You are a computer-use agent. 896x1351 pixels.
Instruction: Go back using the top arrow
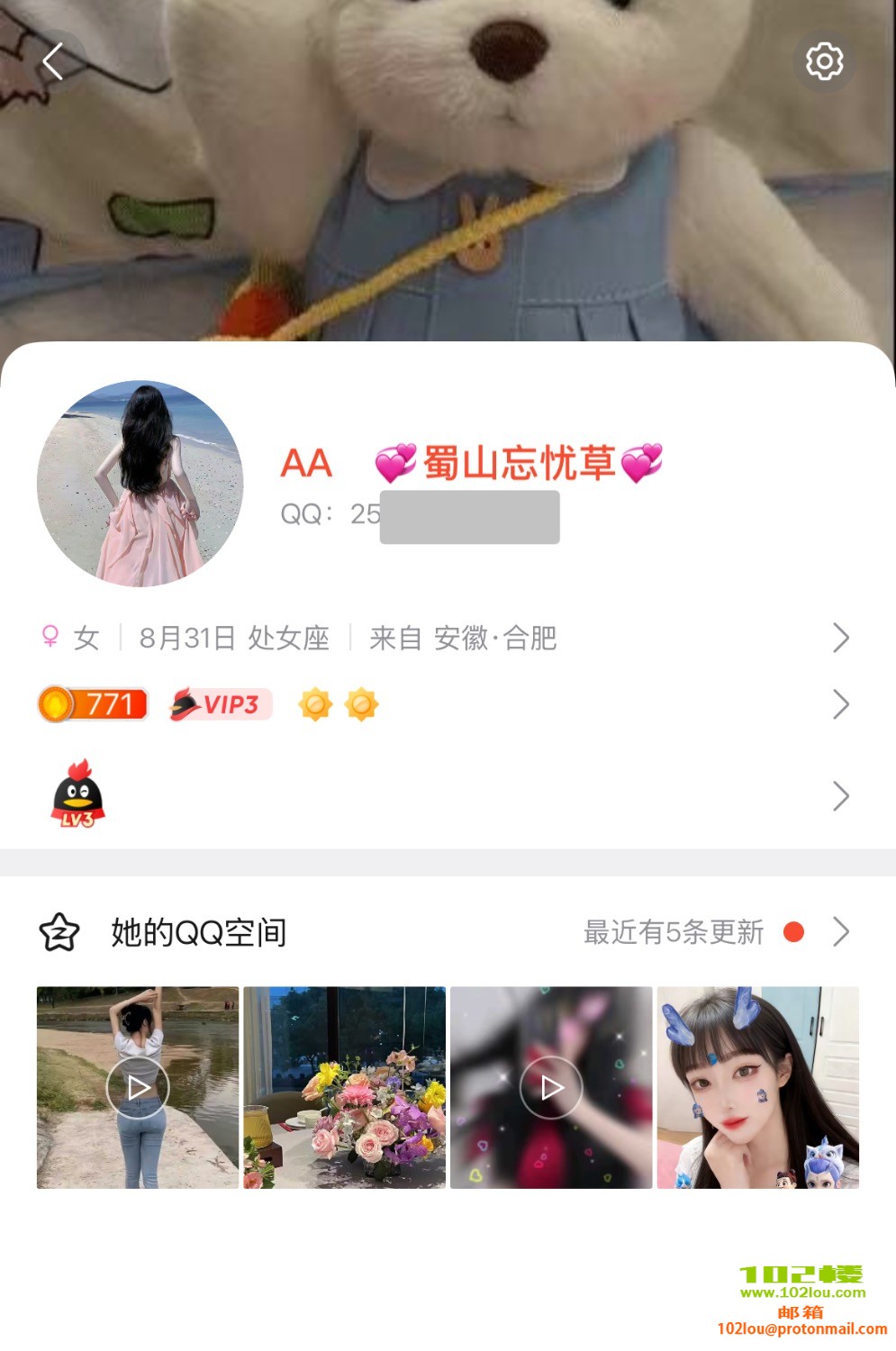(x=53, y=61)
